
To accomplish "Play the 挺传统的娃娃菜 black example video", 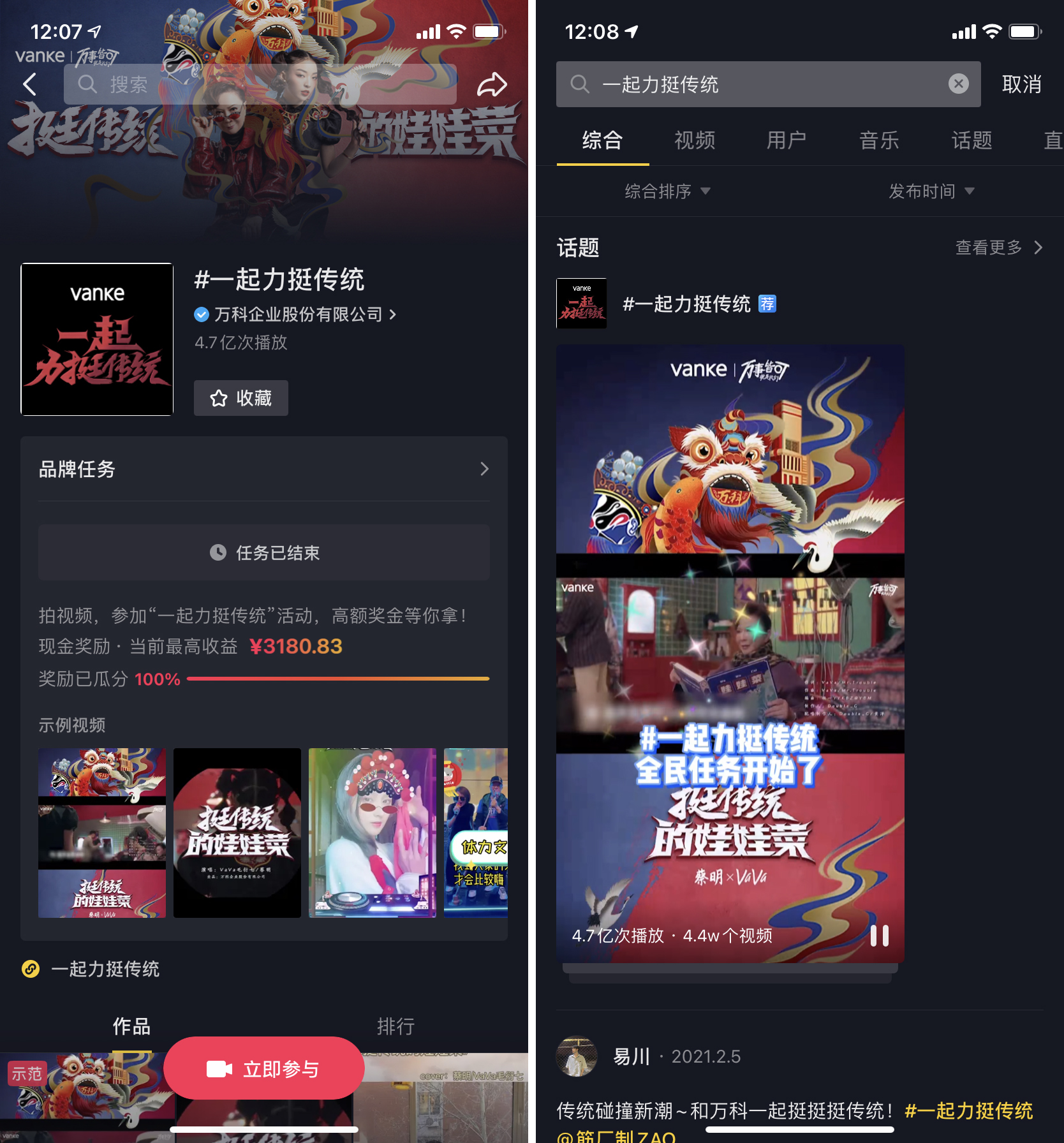I will [237, 832].
